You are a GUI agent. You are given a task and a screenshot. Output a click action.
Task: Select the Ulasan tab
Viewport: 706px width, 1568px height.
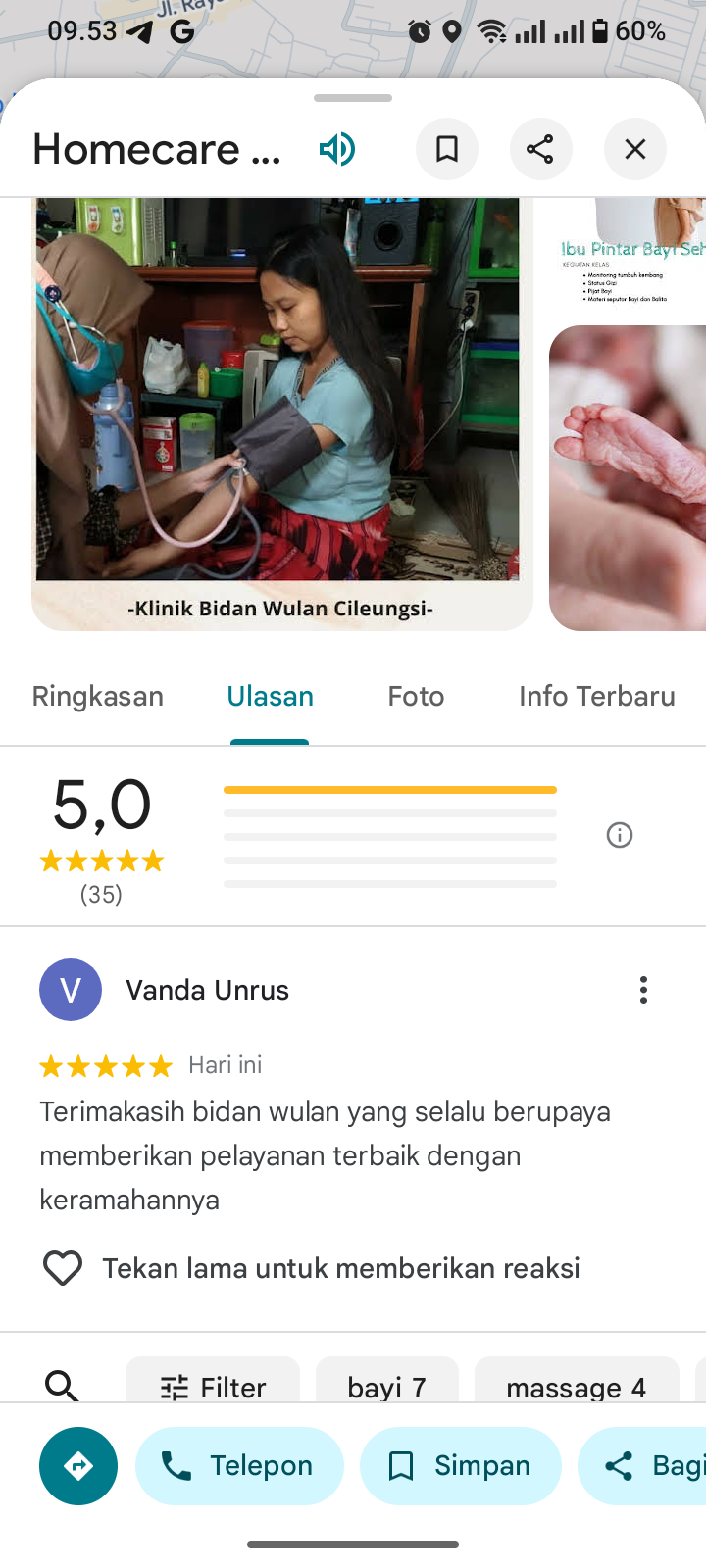[x=270, y=697]
